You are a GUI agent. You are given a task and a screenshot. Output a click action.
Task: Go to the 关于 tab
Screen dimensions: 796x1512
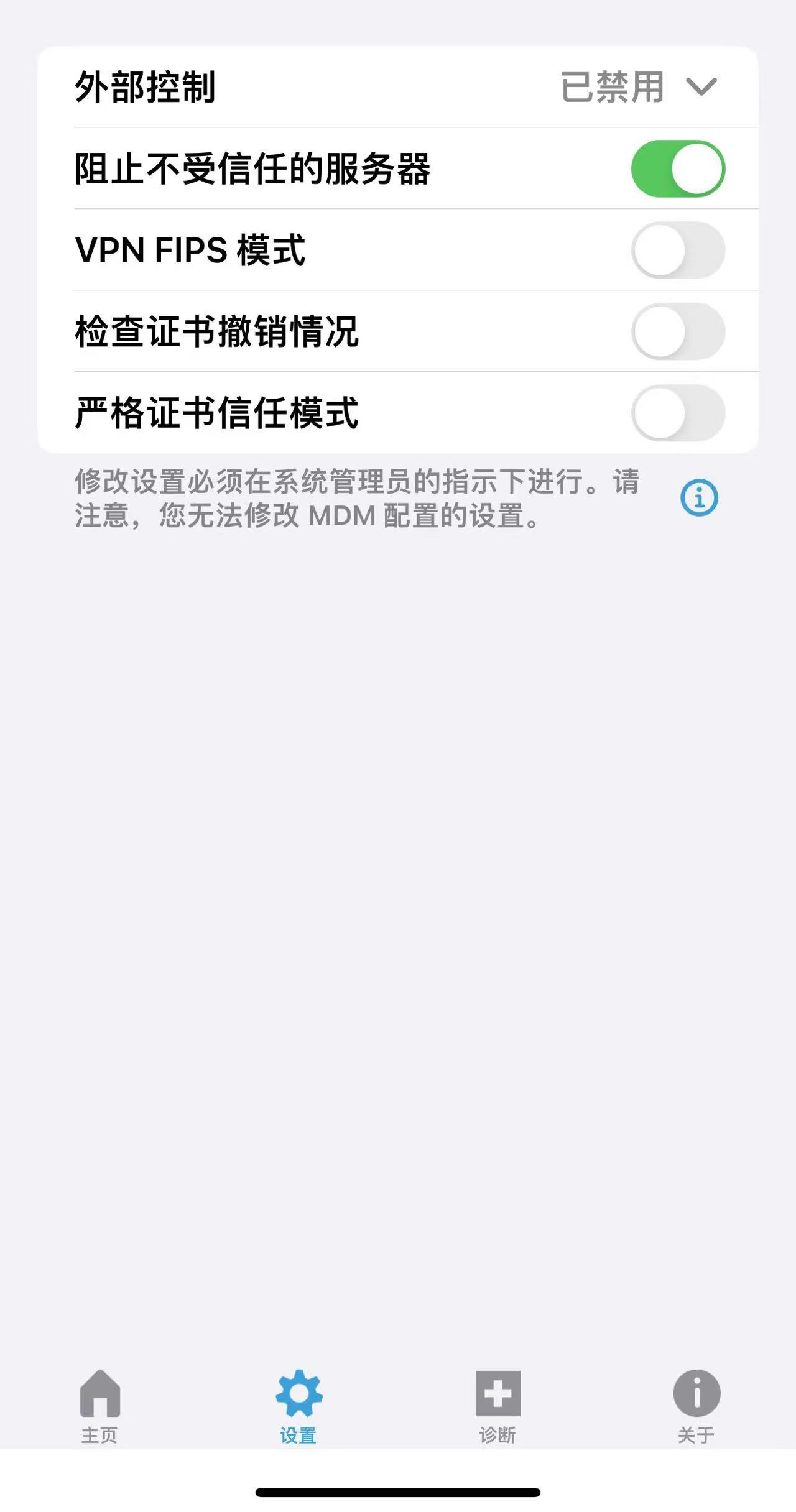coord(696,1406)
